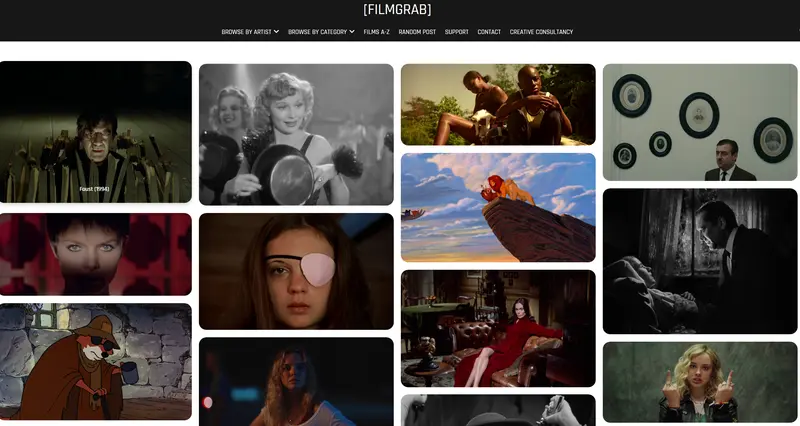Open the Support page
The image size is (800, 426).
pos(456,32)
